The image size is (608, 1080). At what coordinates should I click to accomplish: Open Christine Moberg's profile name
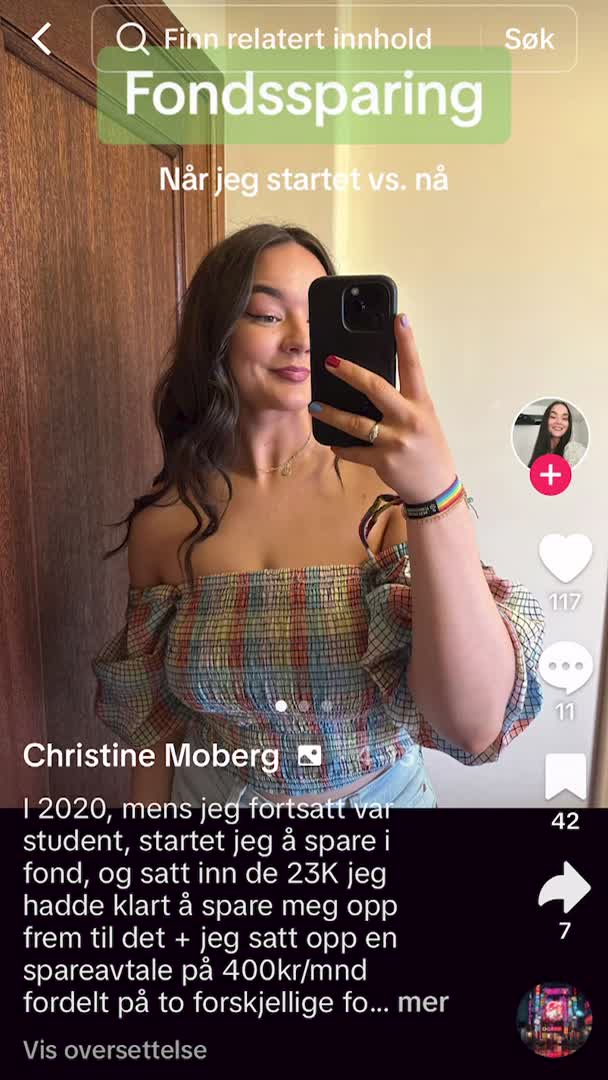[x=151, y=755]
